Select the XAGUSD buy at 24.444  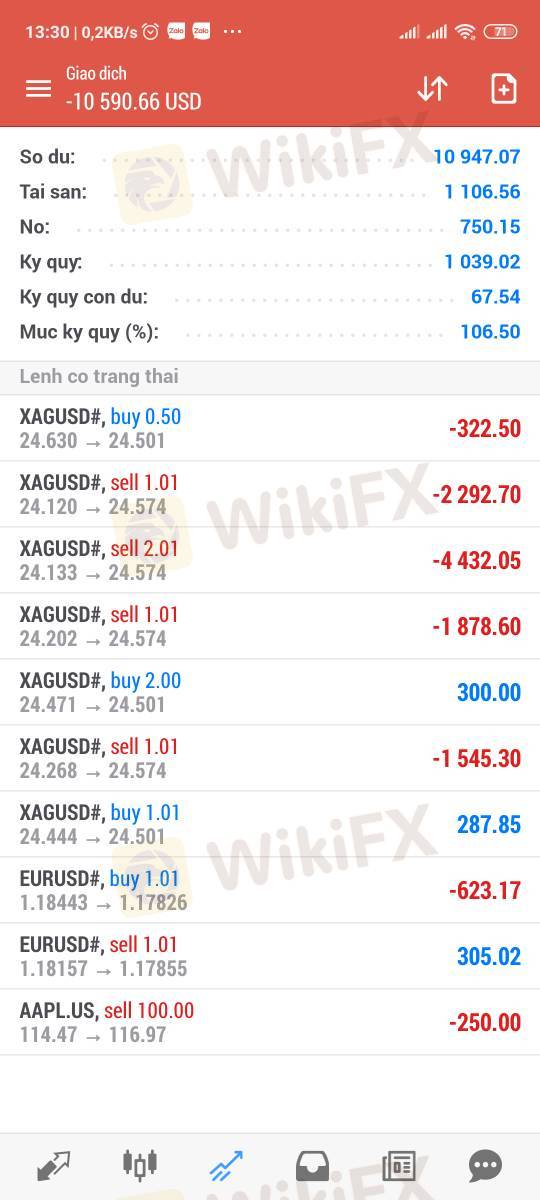[x=270, y=824]
